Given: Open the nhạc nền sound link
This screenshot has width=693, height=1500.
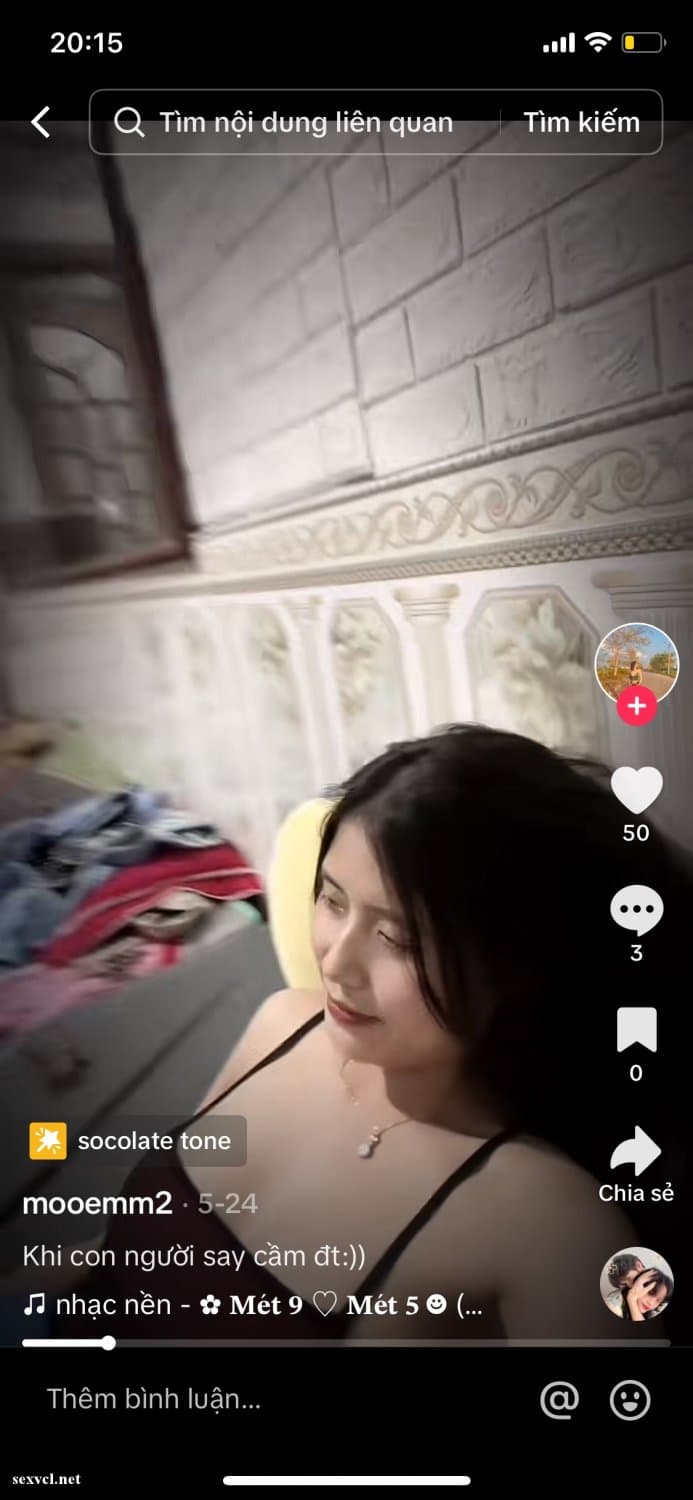Looking at the screenshot, I should (x=252, y=1305).
